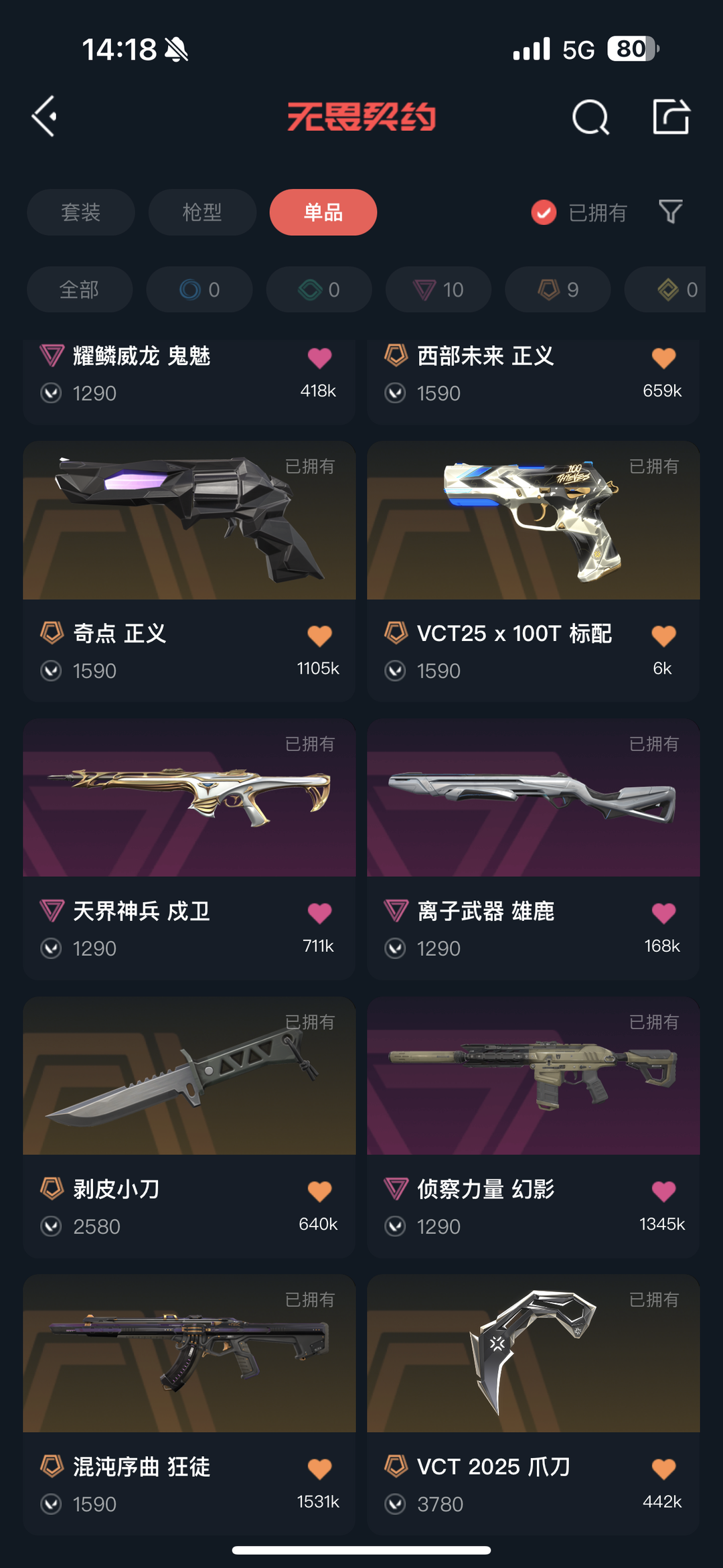Open the VCT25 x 100T 标配 card

pos(534,571)
